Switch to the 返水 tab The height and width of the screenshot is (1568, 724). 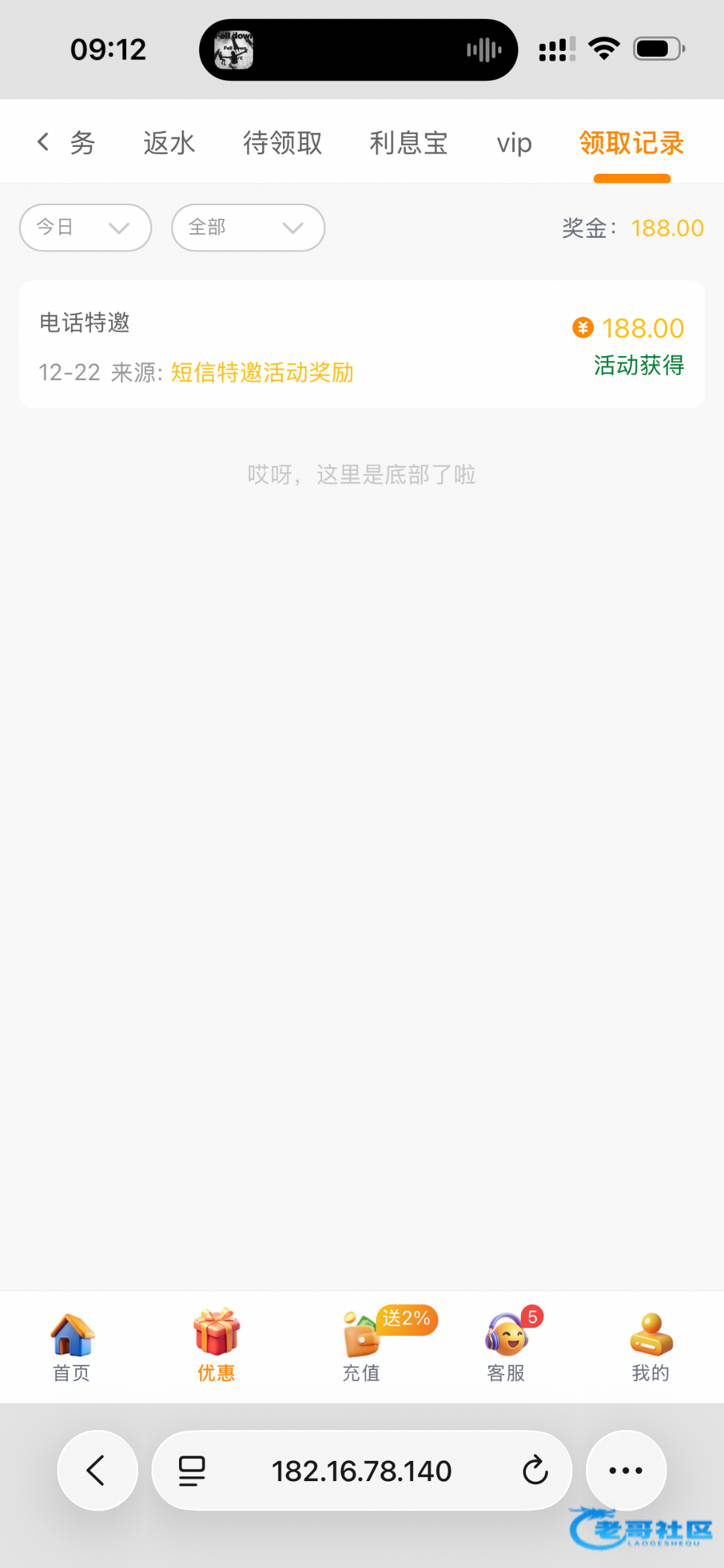169,143
